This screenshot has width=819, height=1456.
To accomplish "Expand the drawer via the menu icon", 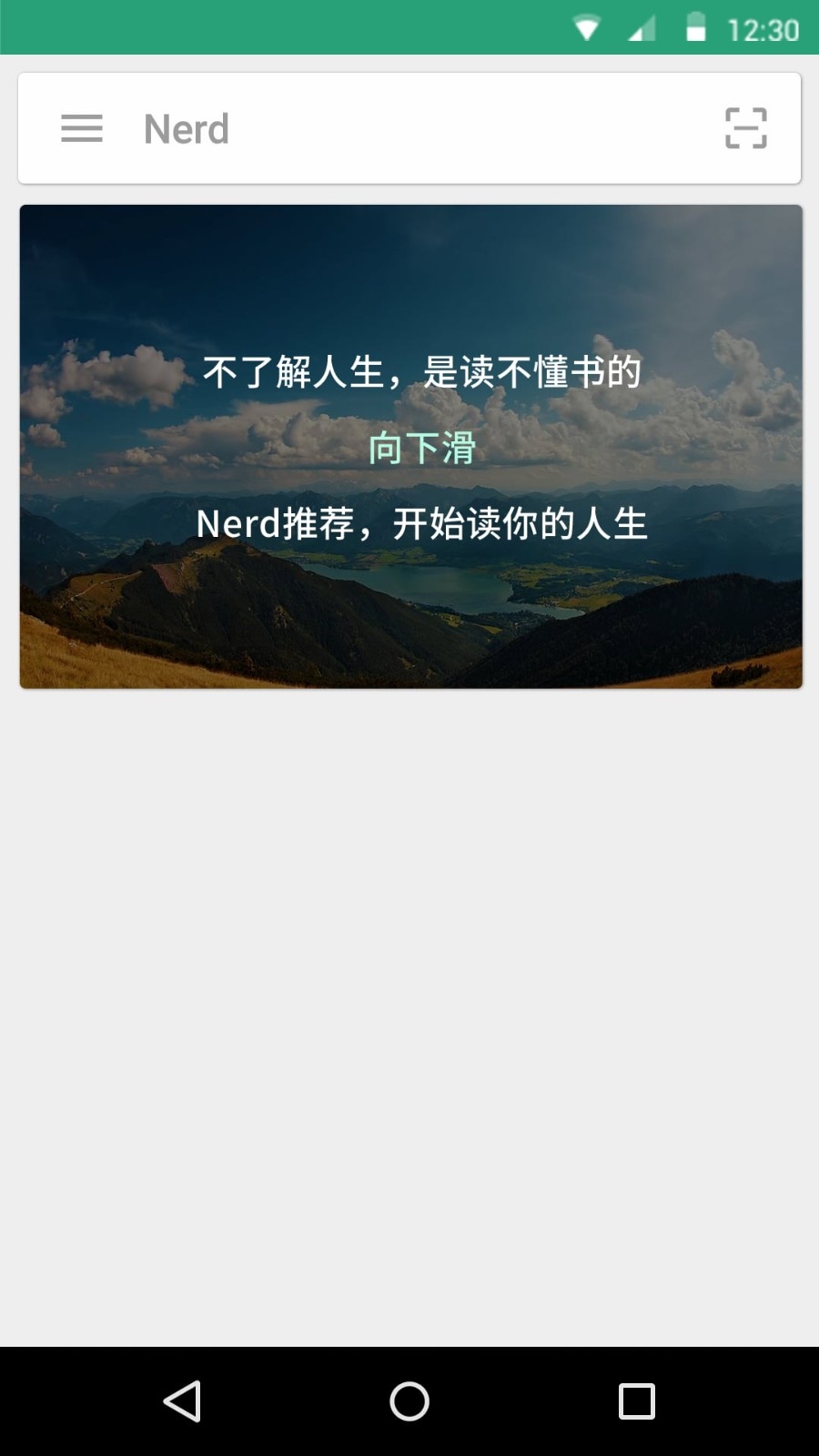I will coord(81,128).
